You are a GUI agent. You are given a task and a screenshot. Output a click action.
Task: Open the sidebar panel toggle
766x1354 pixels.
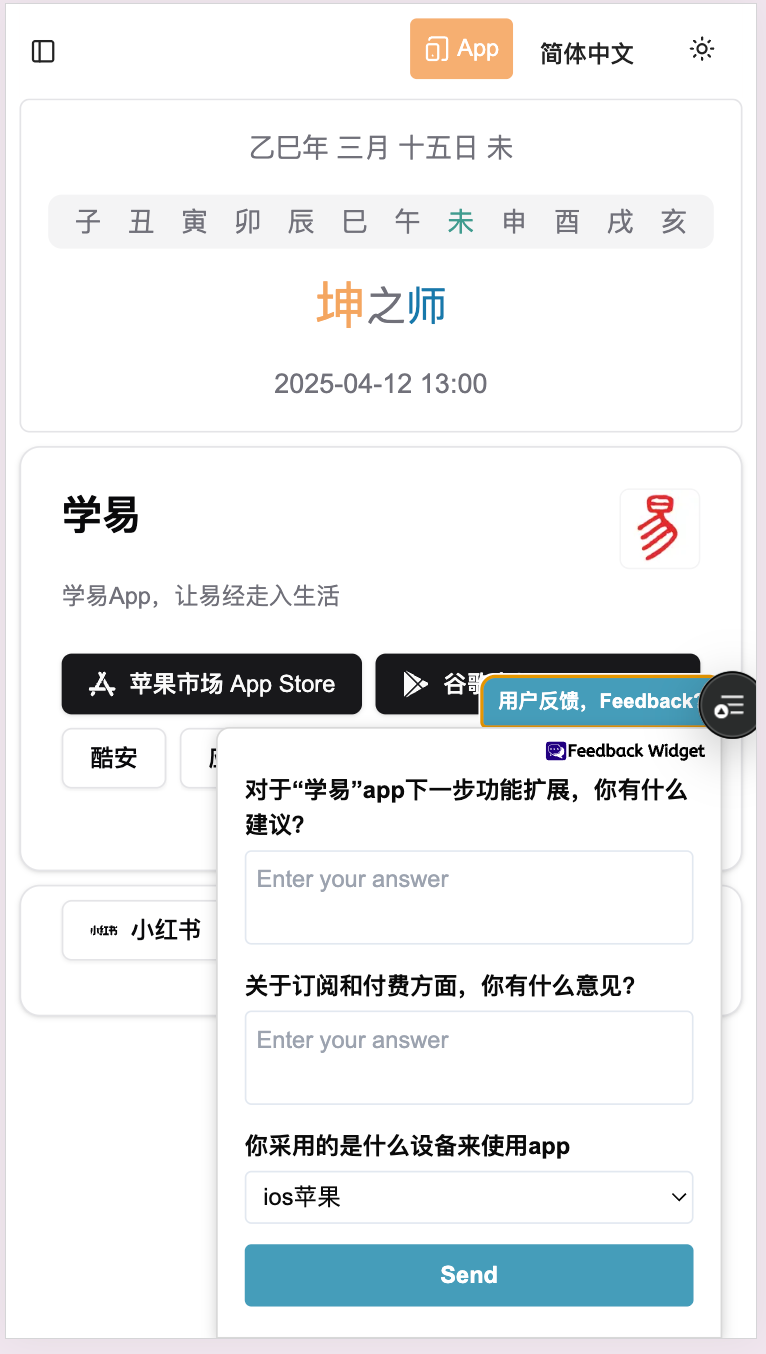tap(43, 51)
